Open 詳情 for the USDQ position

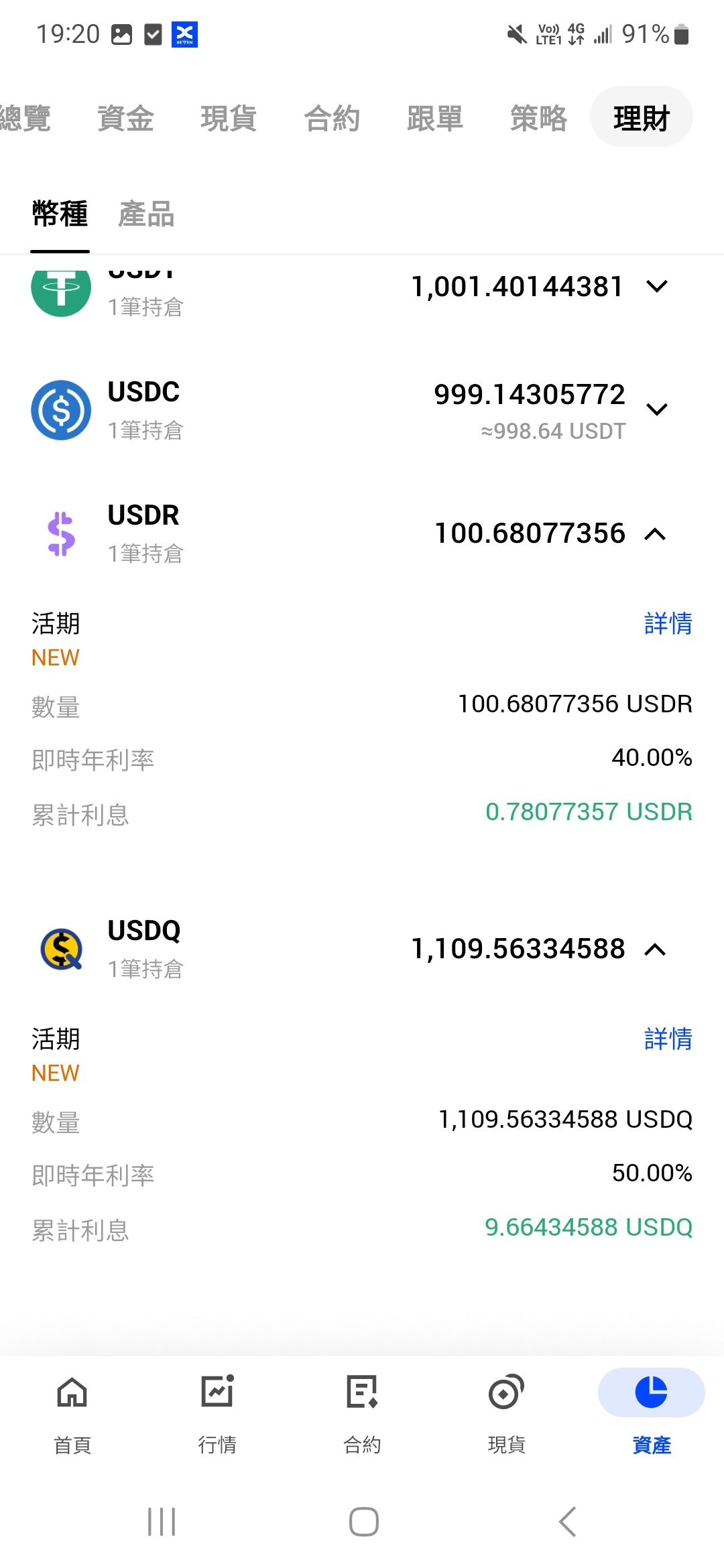coord(668,1039)
